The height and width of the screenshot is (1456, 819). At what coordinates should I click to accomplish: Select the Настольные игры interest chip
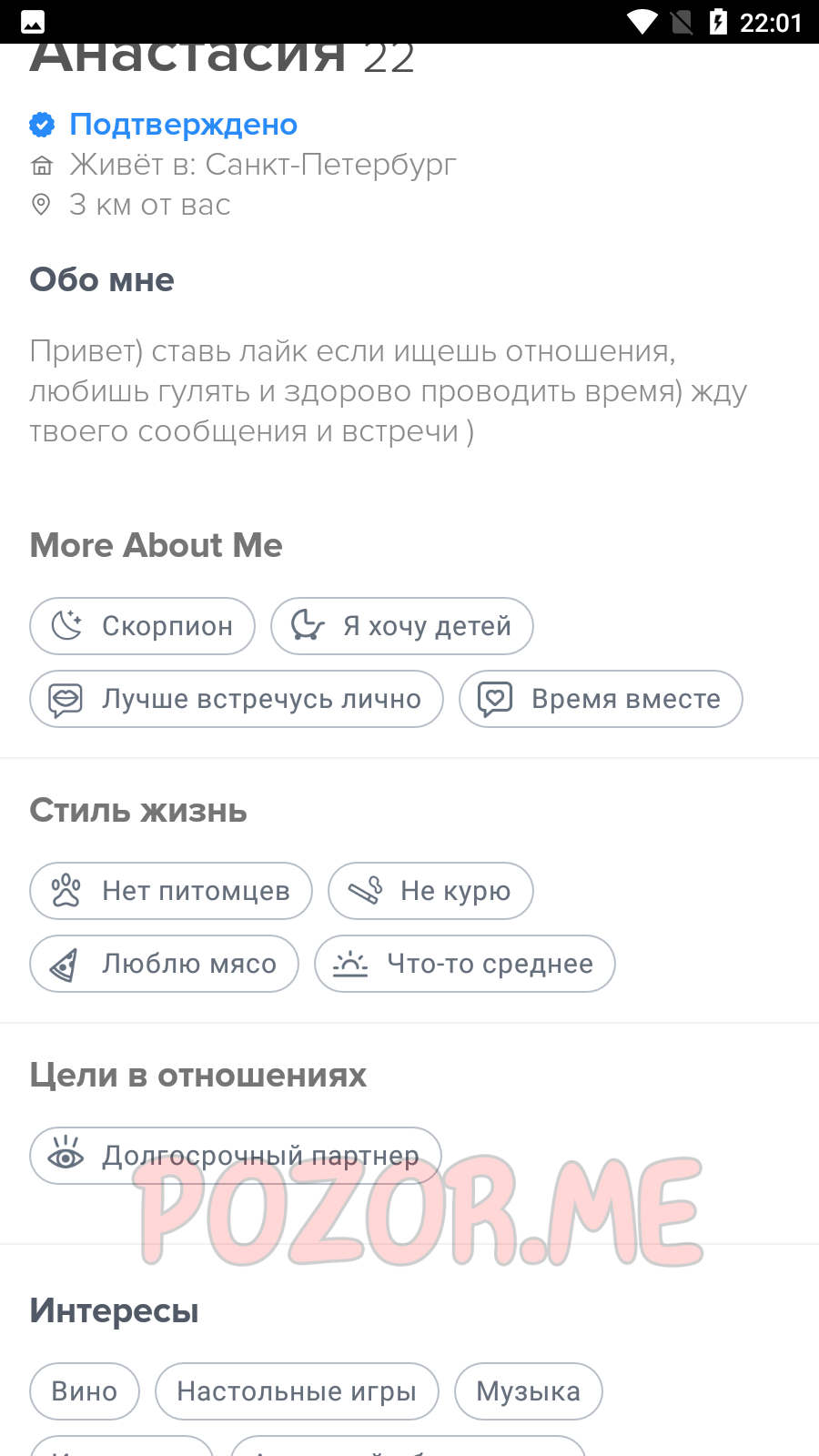tap(297, 1391)
